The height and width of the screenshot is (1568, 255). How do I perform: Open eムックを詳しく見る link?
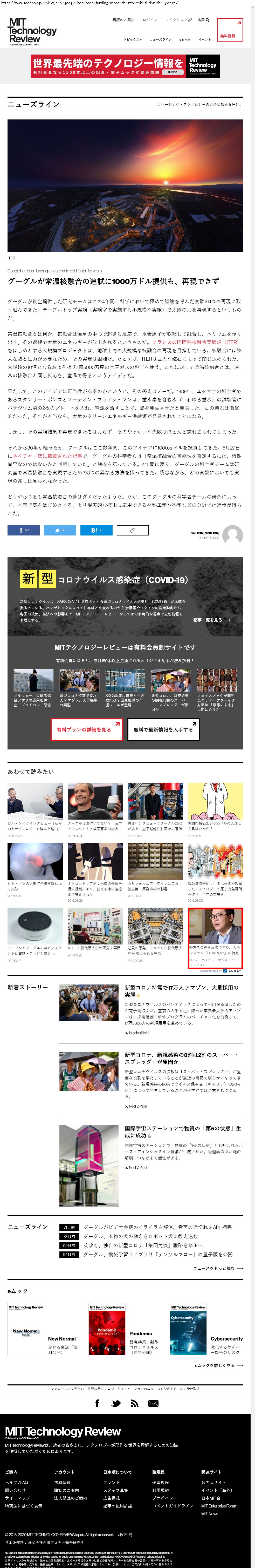[x=218, y=1365]
